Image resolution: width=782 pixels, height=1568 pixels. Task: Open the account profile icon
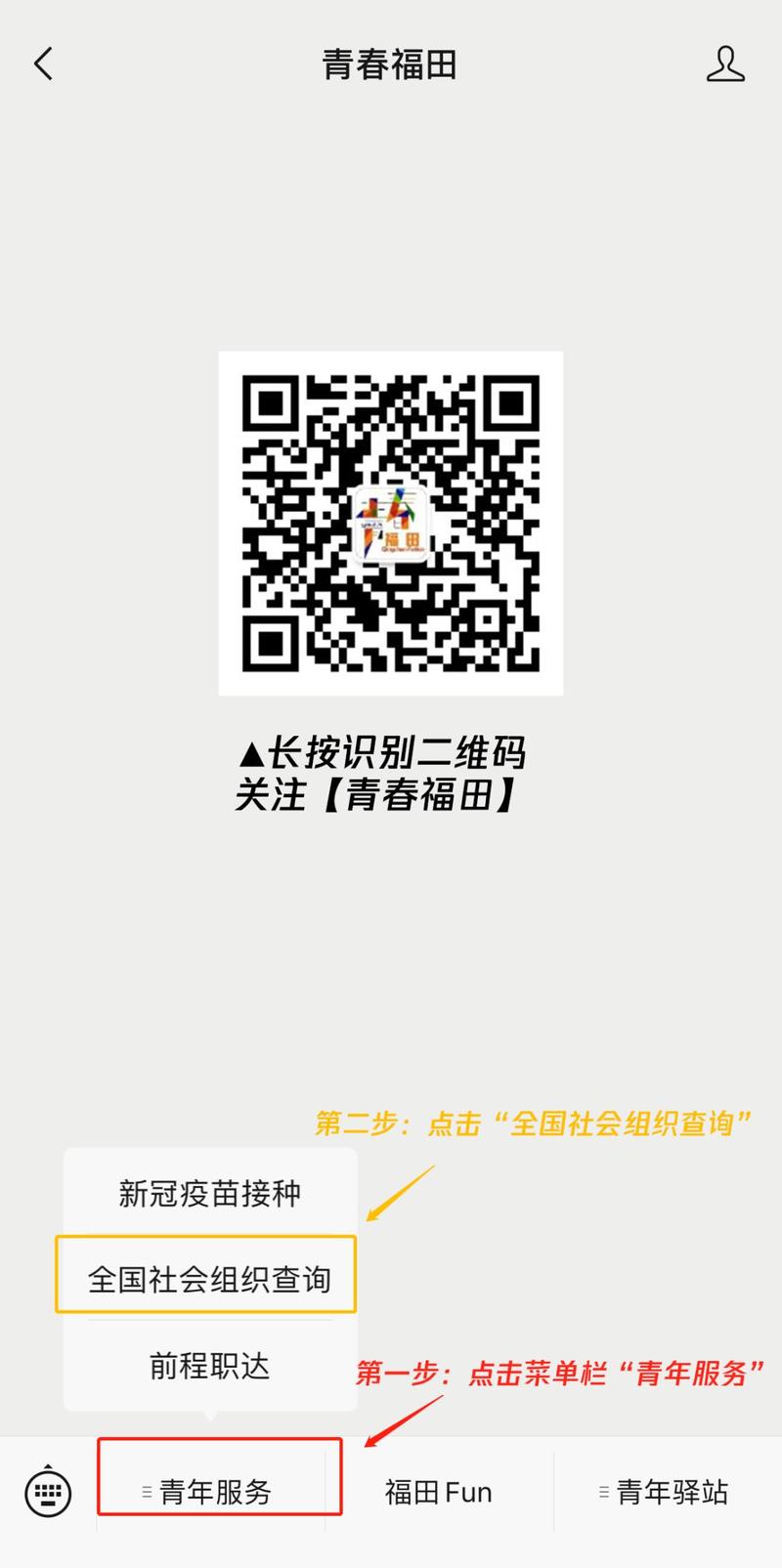tap(725, 64)
